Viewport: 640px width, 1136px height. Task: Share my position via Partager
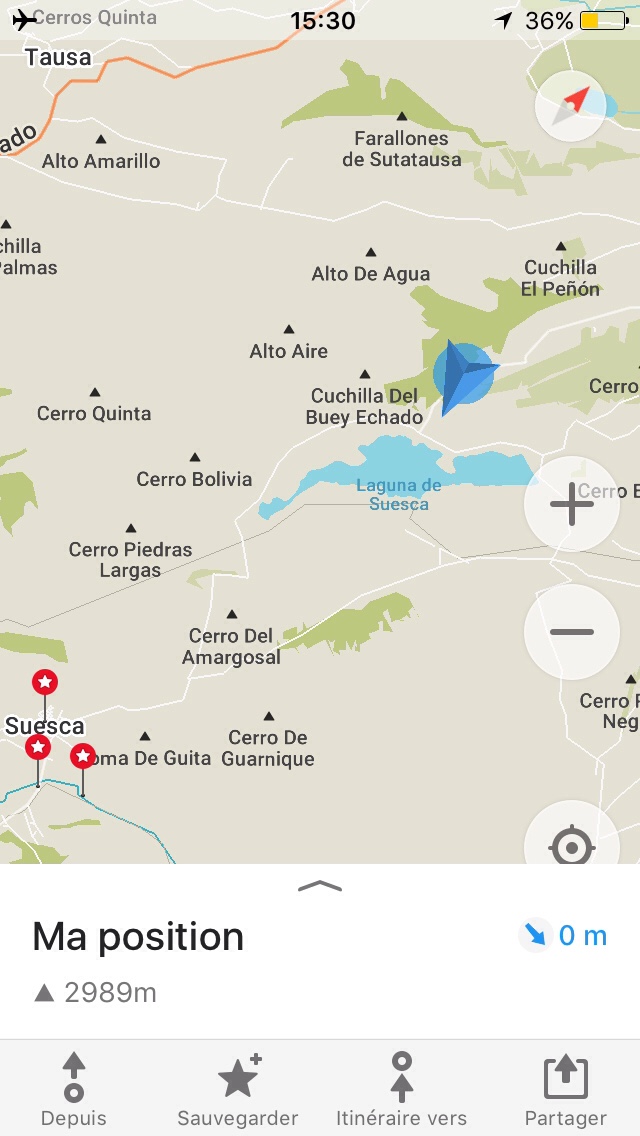point(566,1090)
